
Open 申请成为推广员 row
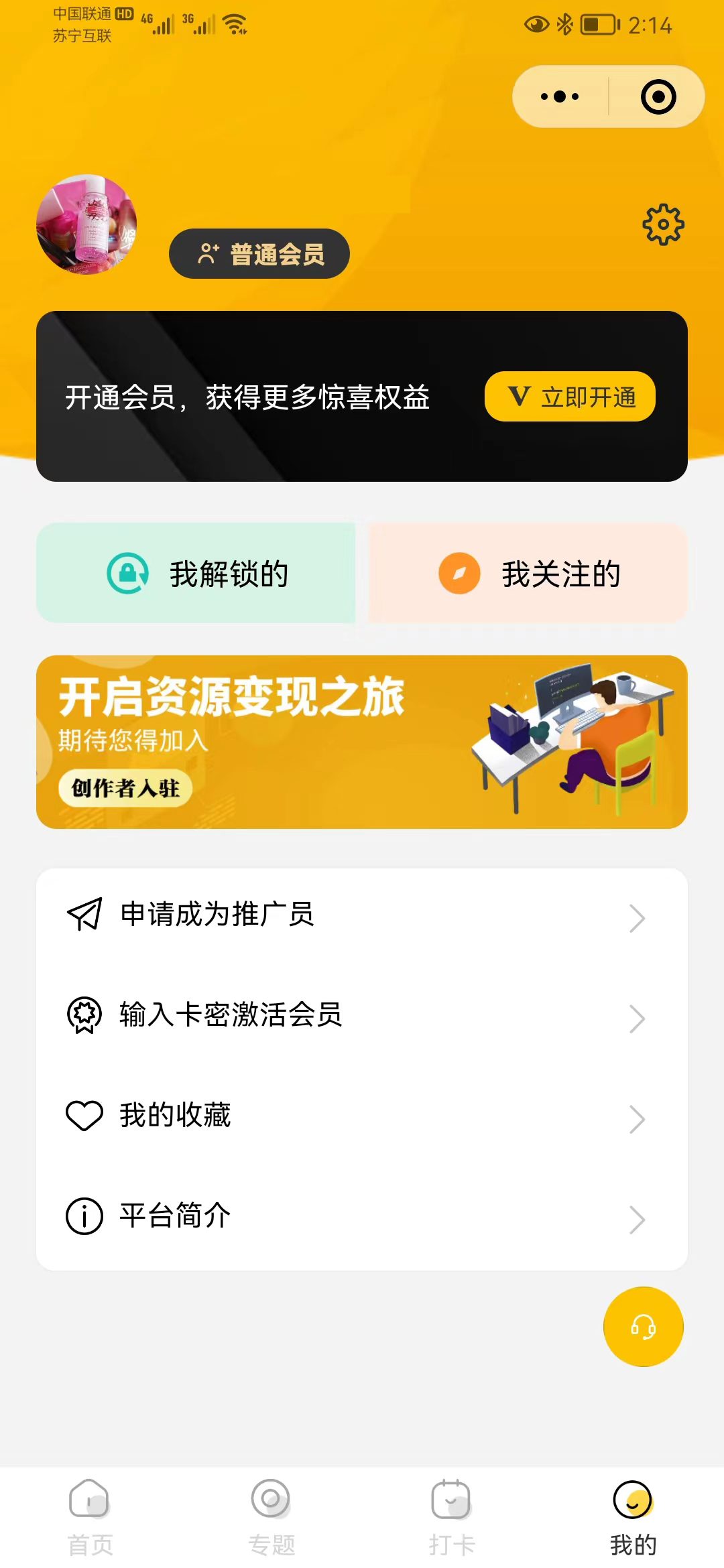[x=362, y=915]
